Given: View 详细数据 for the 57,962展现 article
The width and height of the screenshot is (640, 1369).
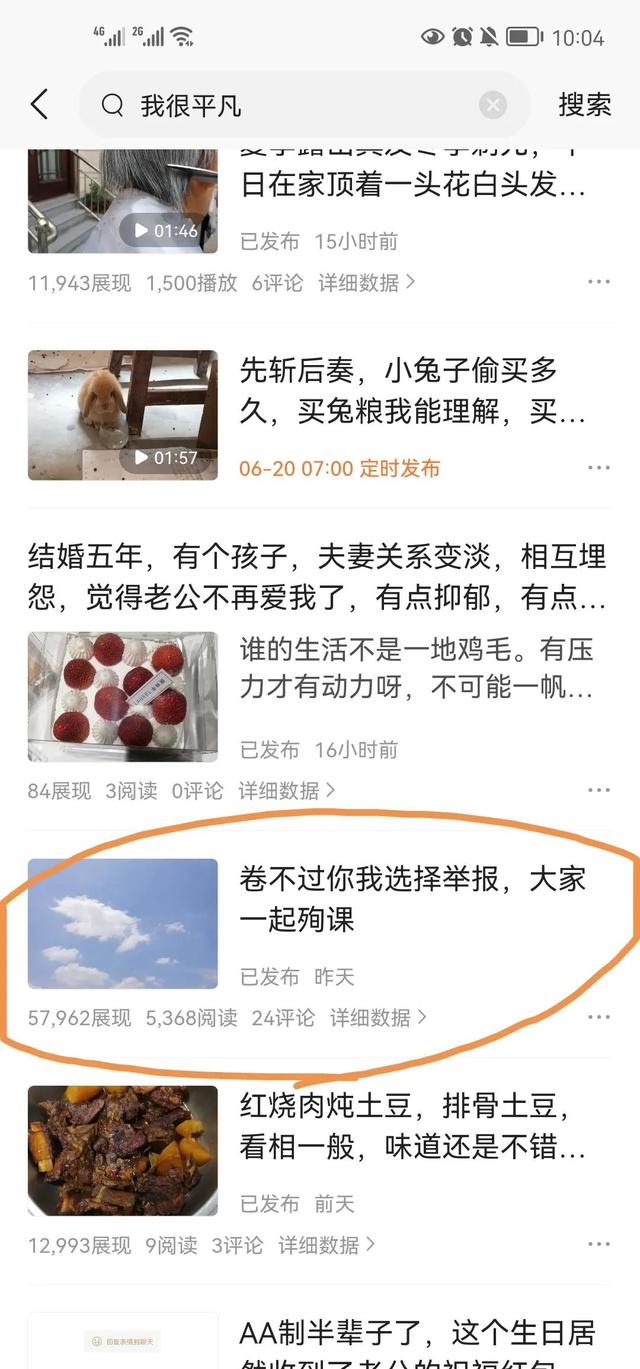Looking at the screenshot, I should coord(378,1018).
